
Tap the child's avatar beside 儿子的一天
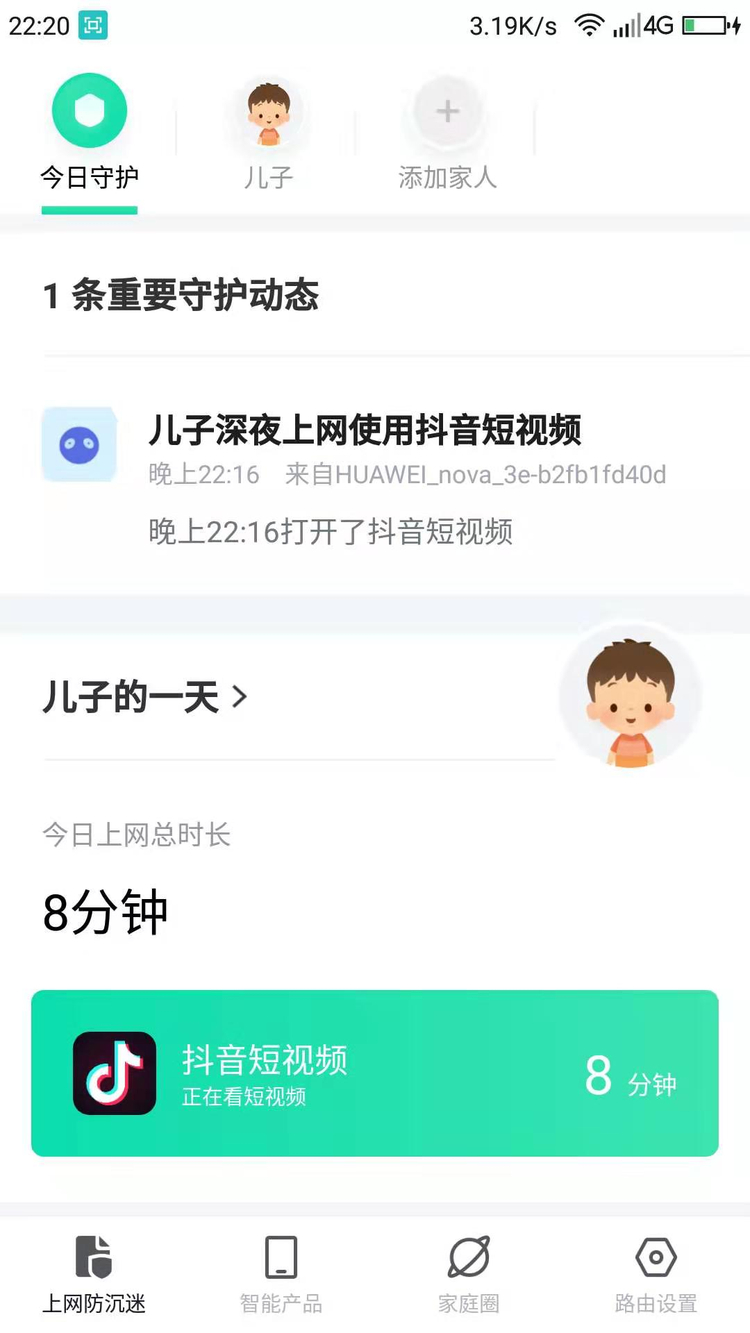pos(629,695)
